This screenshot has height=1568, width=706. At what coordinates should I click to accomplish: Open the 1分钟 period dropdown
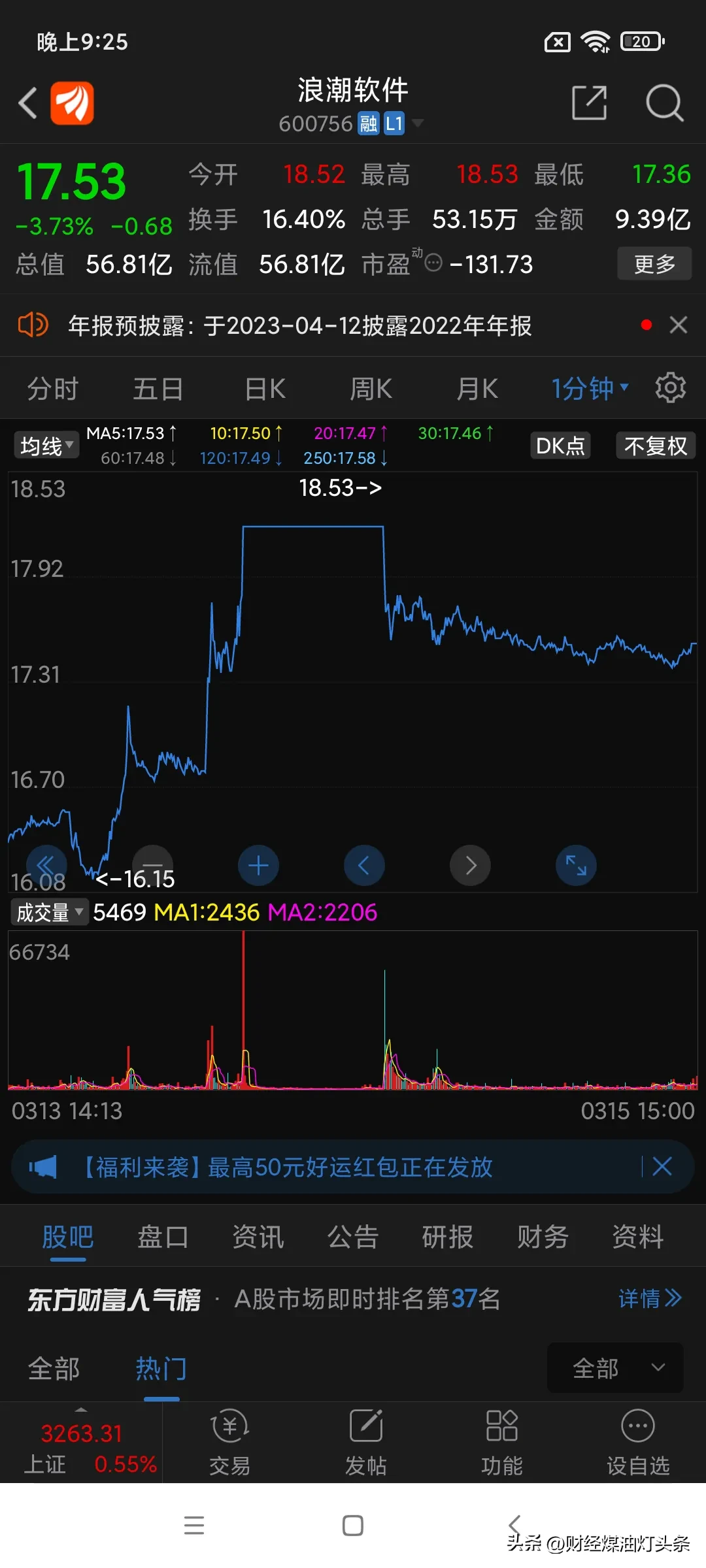590,389
